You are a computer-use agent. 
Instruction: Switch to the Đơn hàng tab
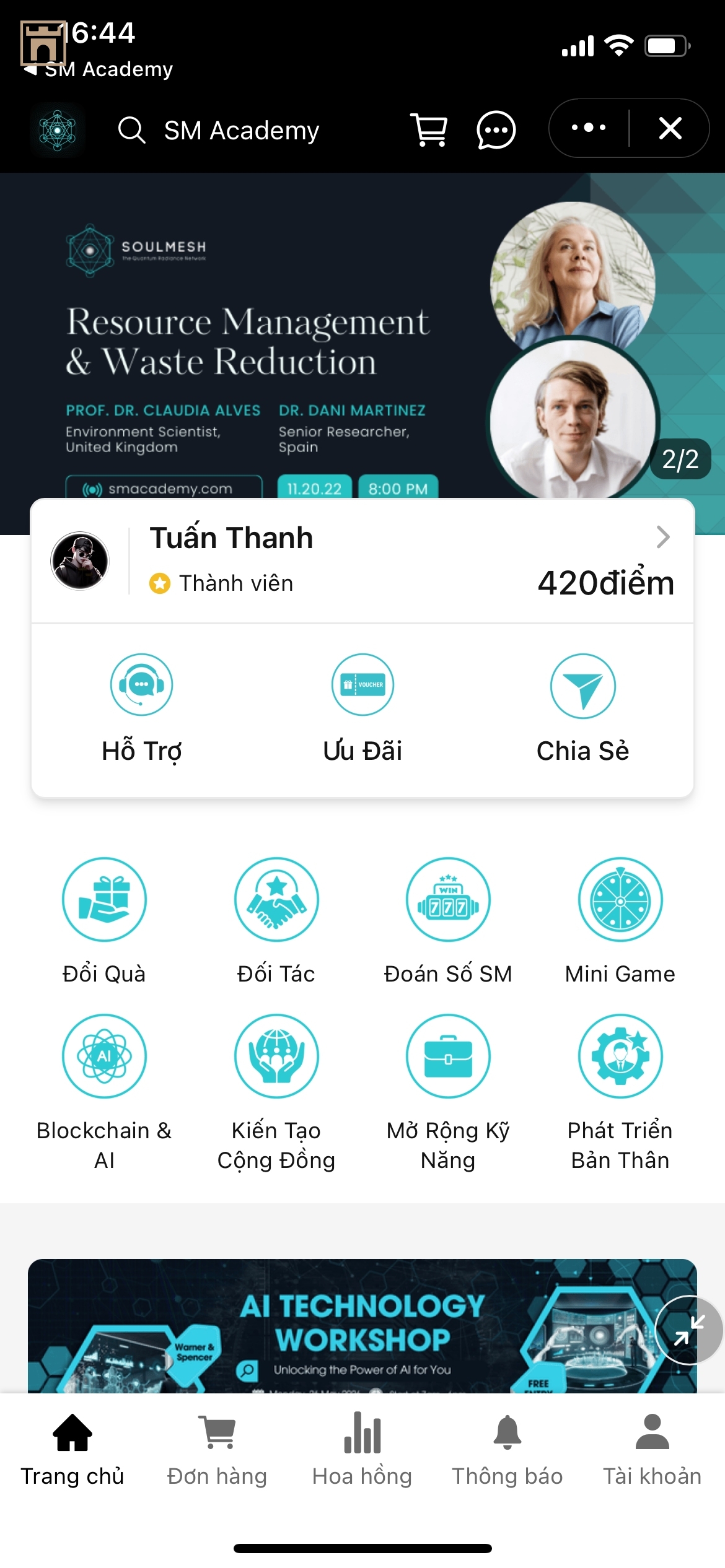point(217,1450)
